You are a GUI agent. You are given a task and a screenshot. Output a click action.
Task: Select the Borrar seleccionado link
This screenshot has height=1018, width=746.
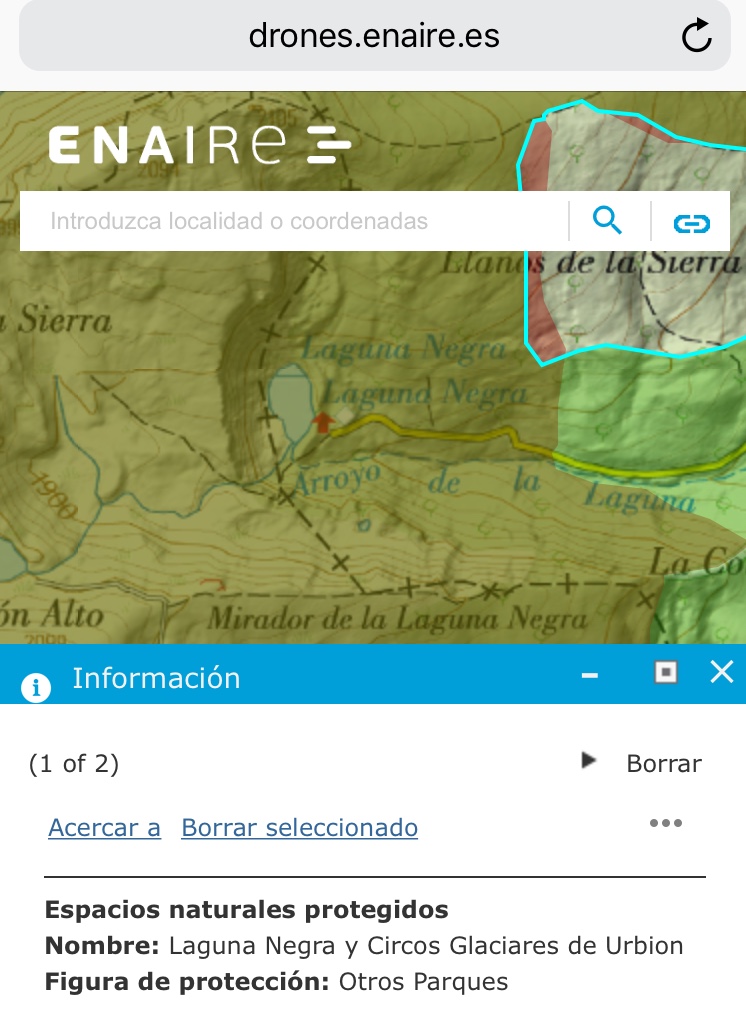pyautogui.click(x=299, y=828)
